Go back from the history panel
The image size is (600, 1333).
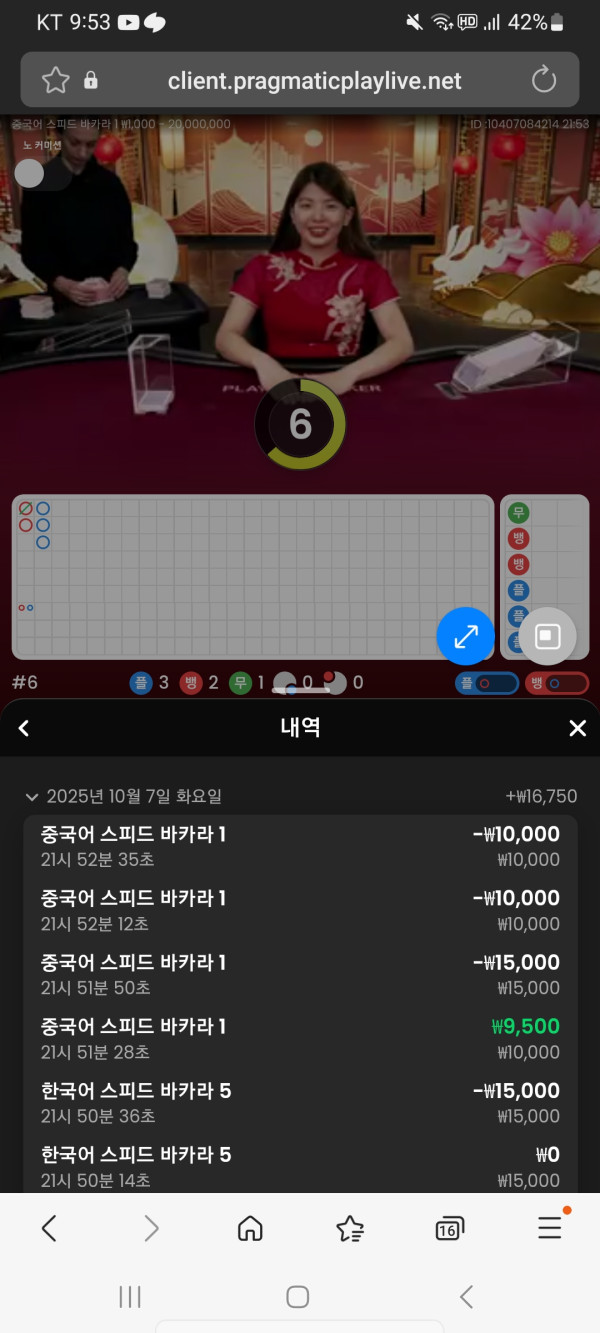[24, 728]
